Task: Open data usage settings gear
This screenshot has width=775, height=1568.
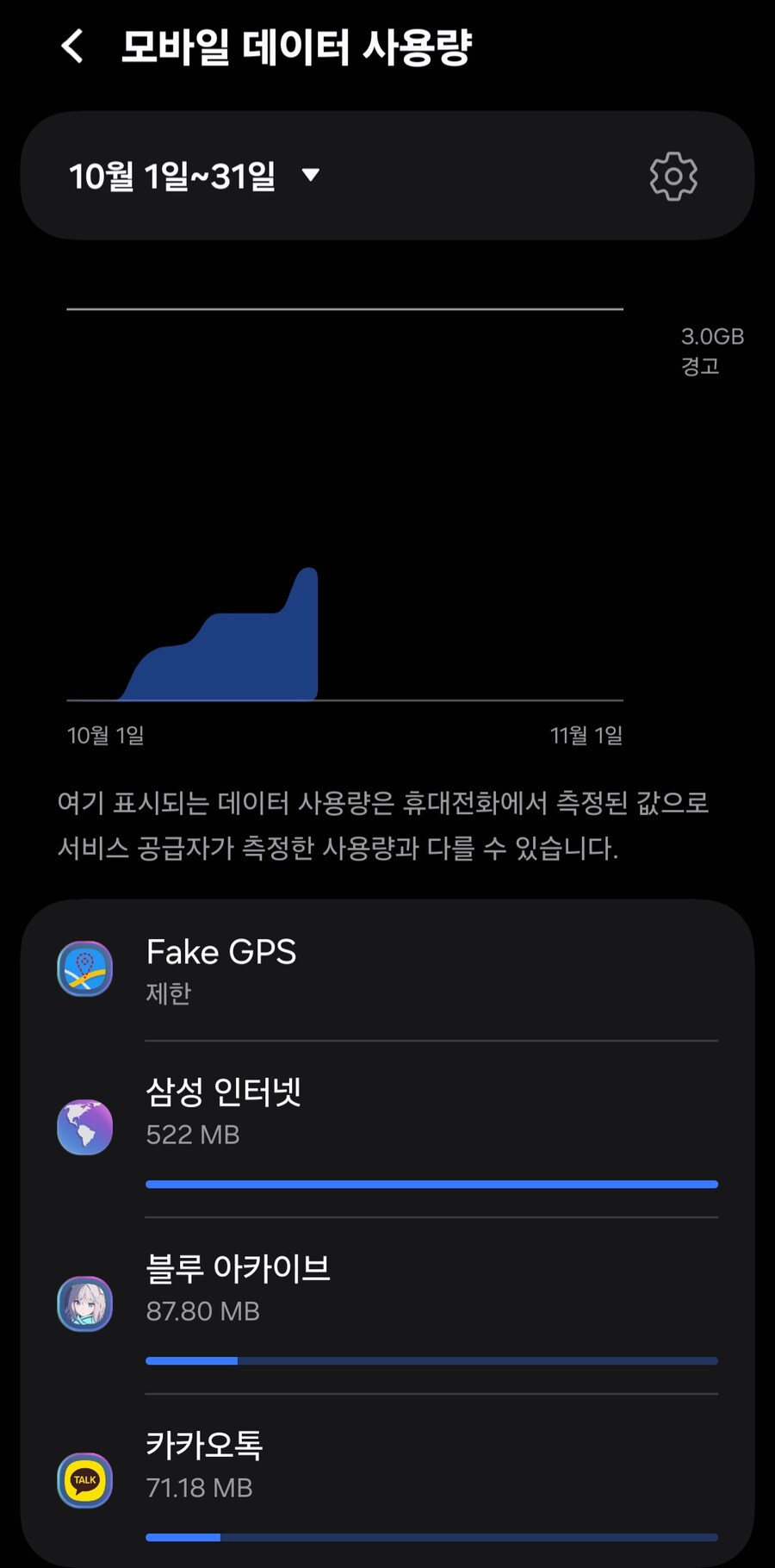Action: (673, 177)
